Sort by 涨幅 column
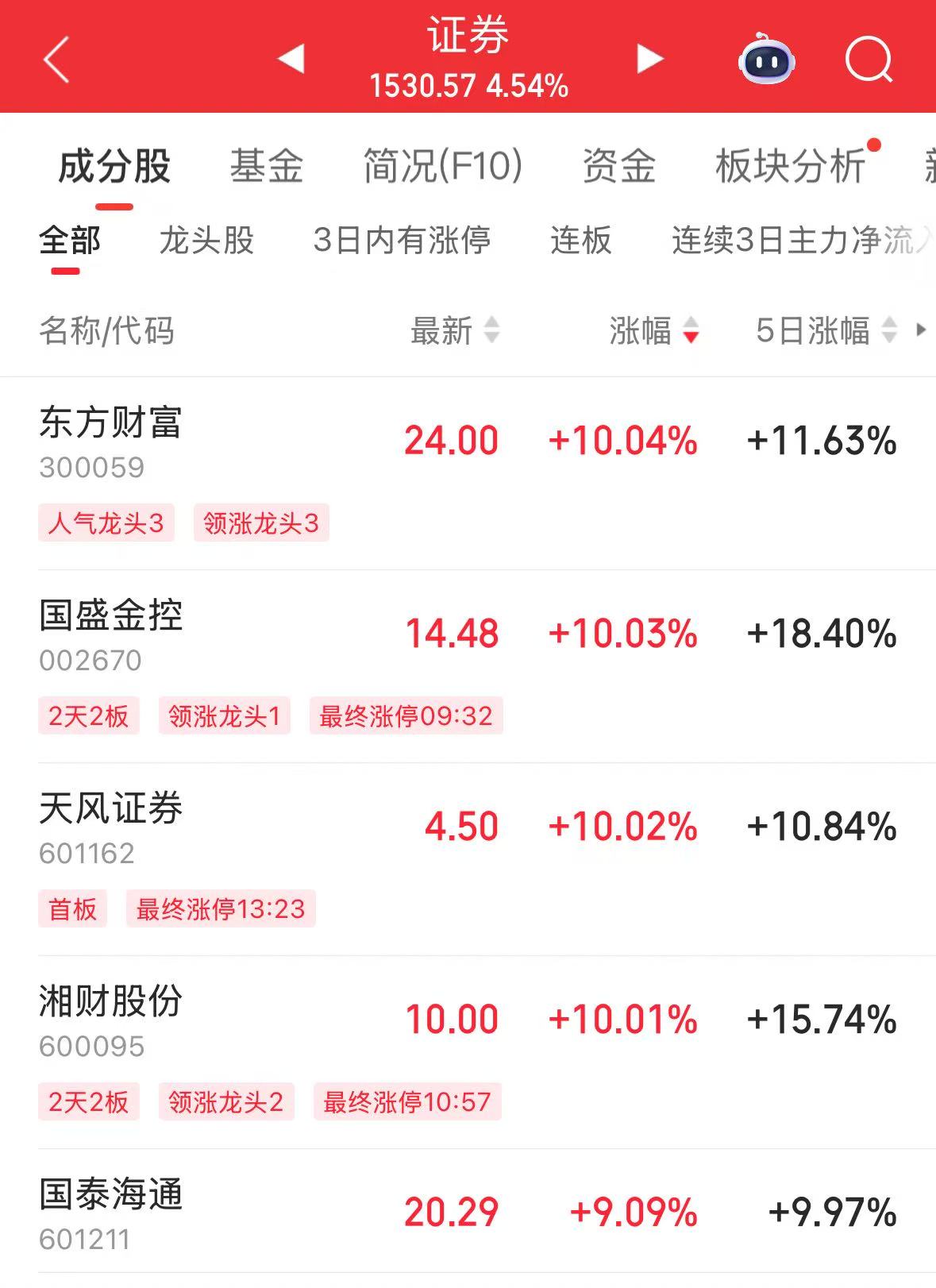The image size is (936, 1288). 654,330
